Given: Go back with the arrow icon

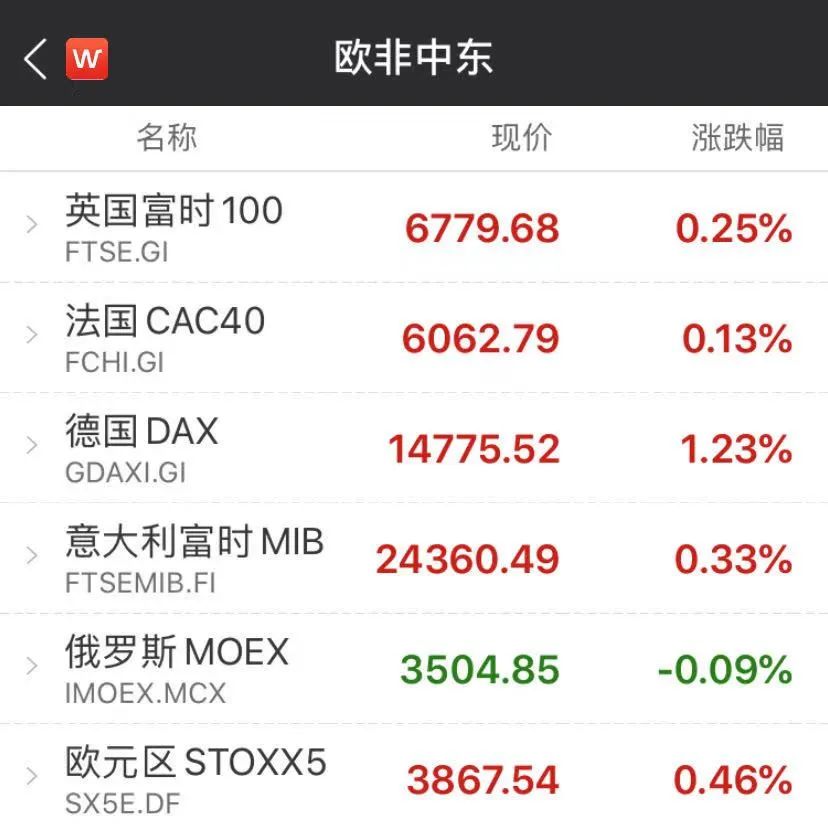Looking at the screenshot, I should [35, 59].
